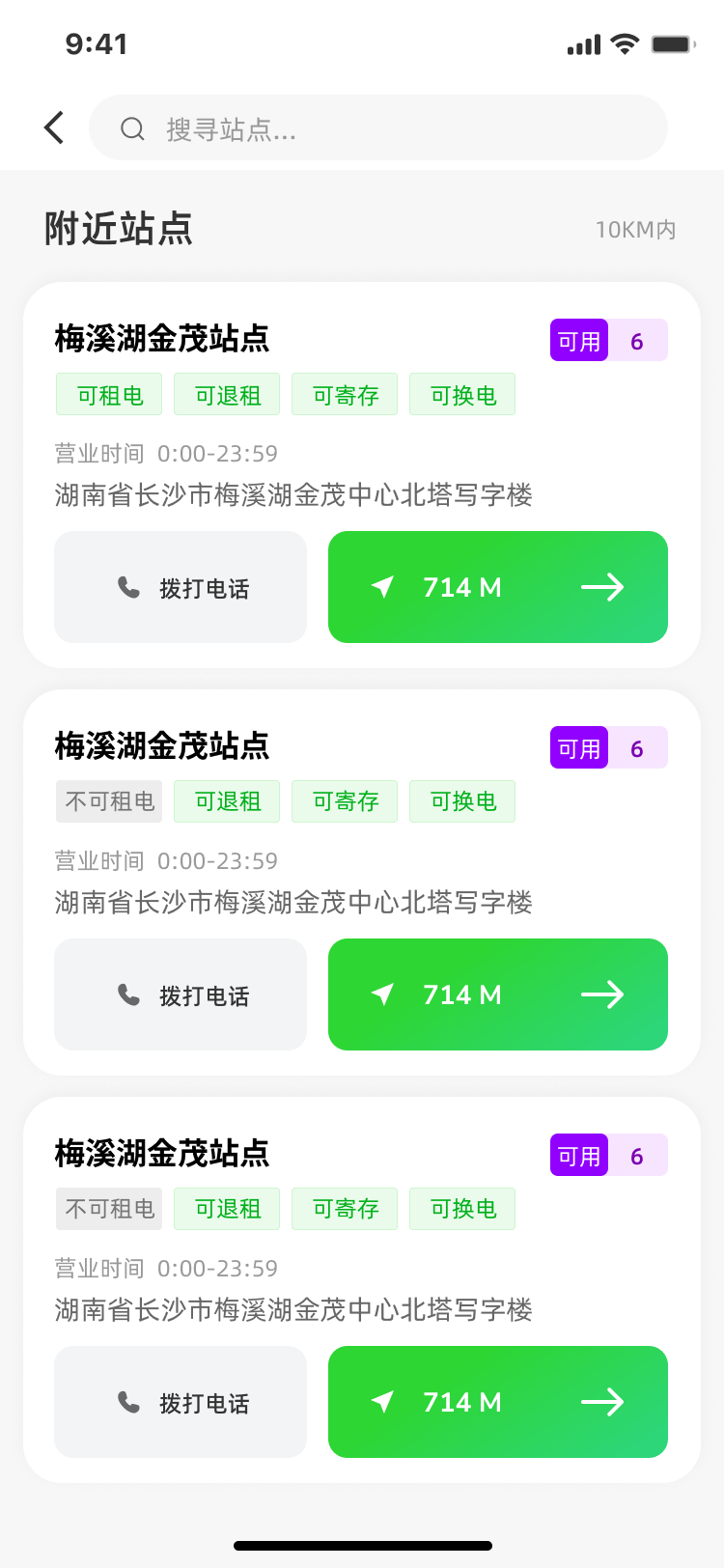Tap the right arrow icon inside the first green button
Viewport: 724px width, 1568px height.
tap(602, 586)
